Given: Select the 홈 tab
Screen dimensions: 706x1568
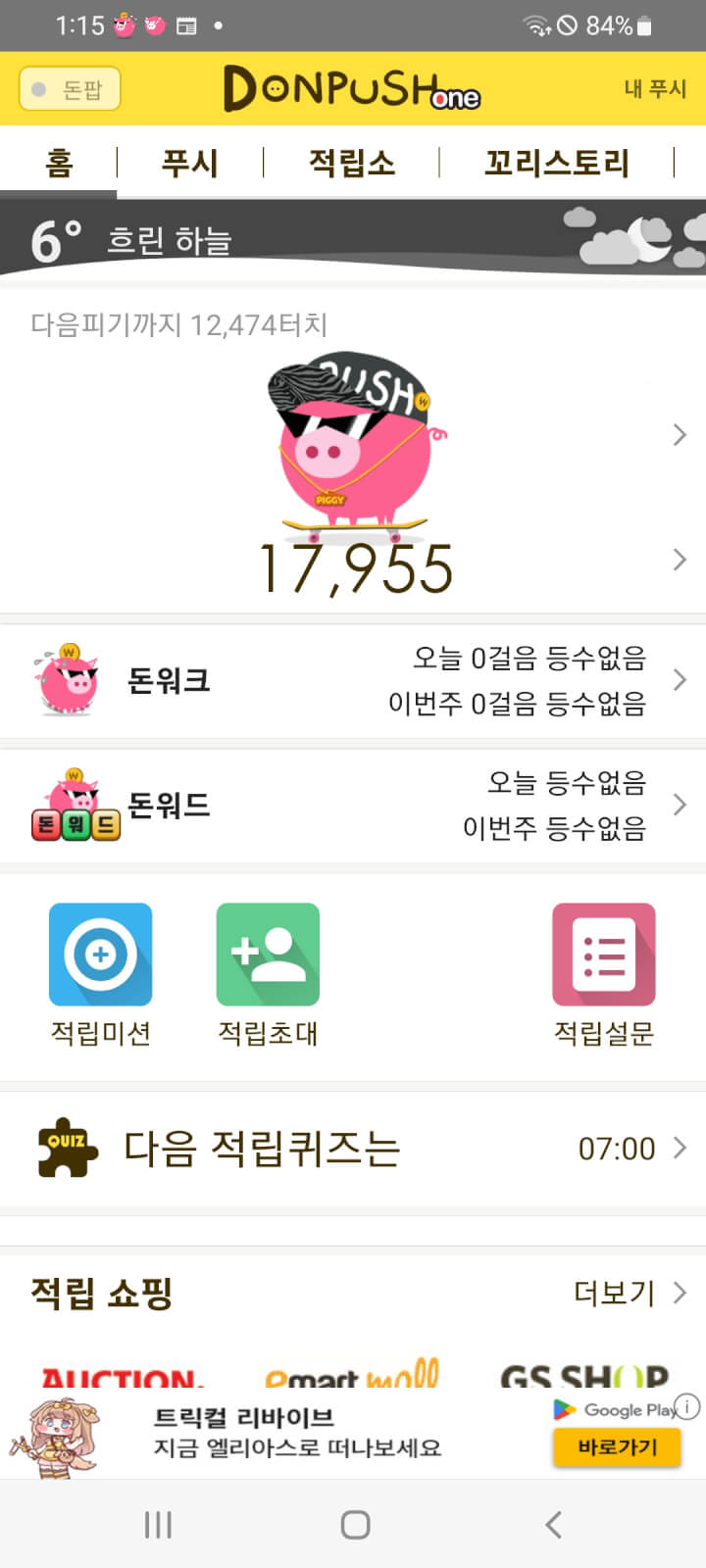Looking at the screenshot, I should (59, 163).
